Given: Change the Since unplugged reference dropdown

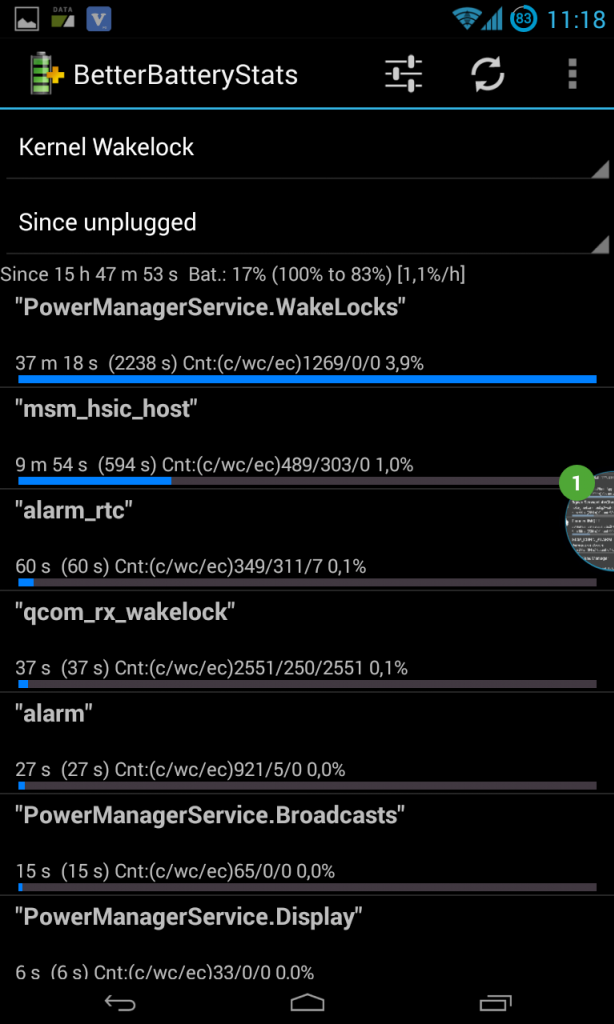Looking at the screenshot, I should 307,223.
